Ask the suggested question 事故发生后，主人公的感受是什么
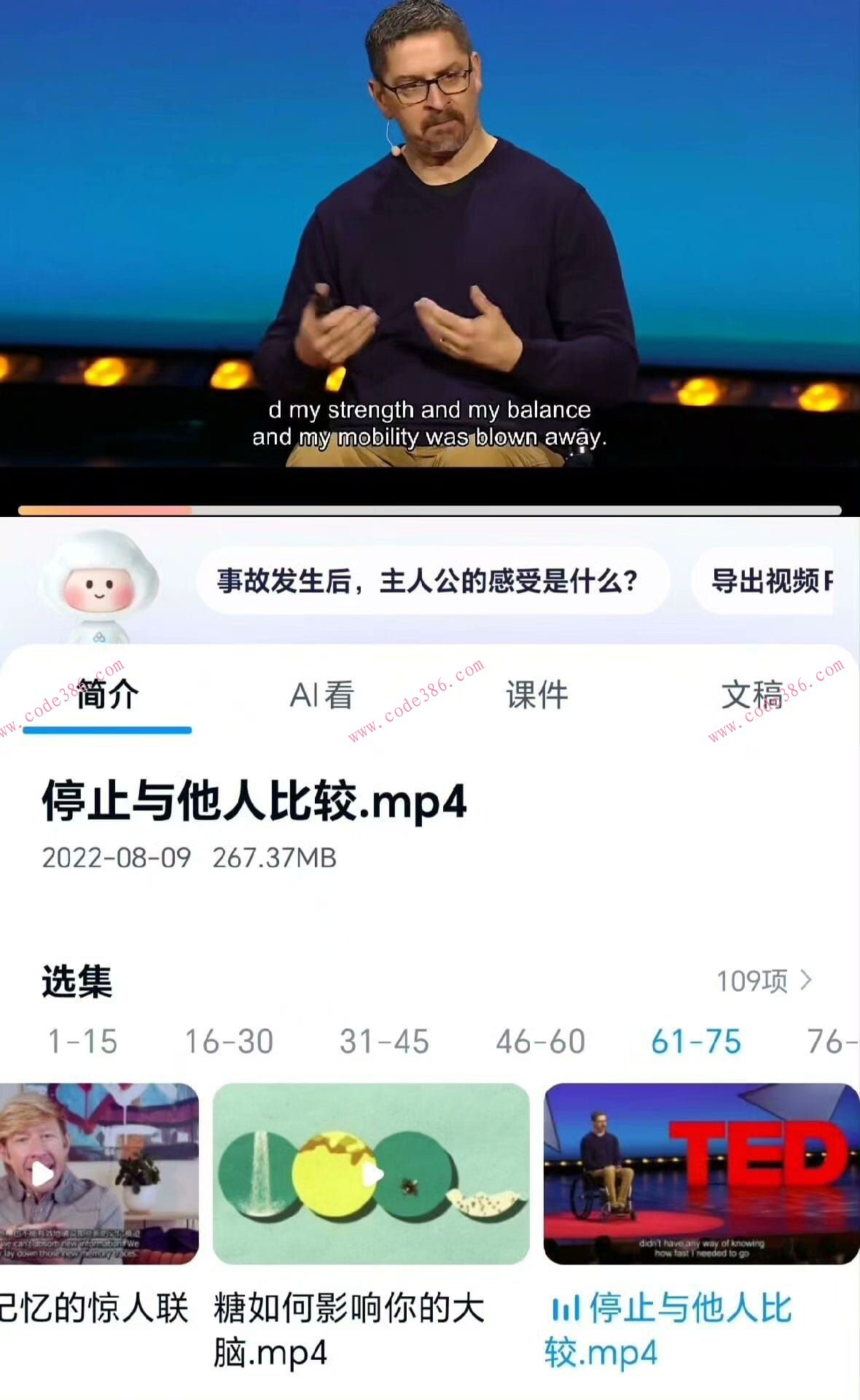The width and height of the screenshot is (860, 1400). [430, 580]
